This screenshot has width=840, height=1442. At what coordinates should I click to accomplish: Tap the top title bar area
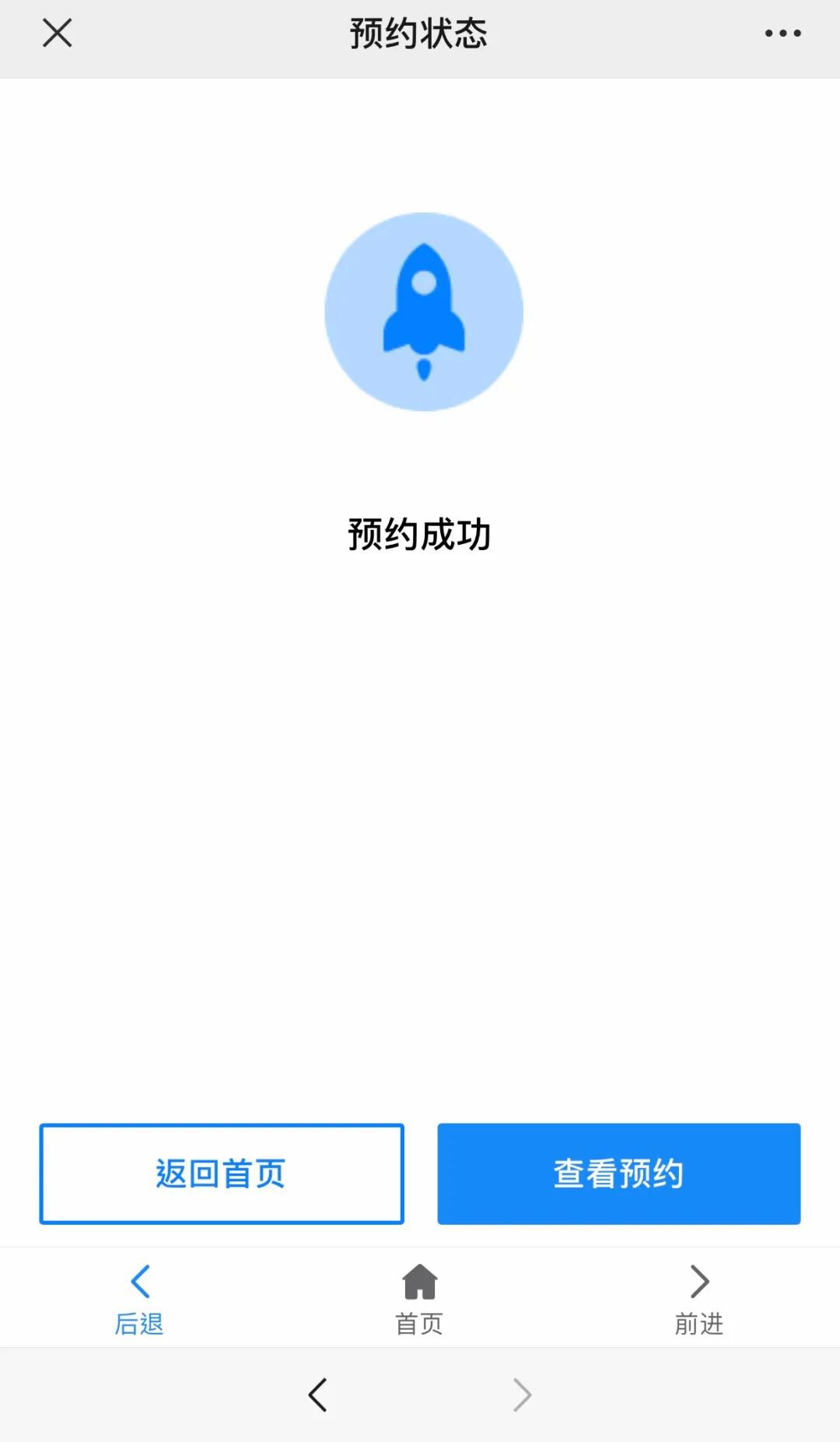point(233,34)
